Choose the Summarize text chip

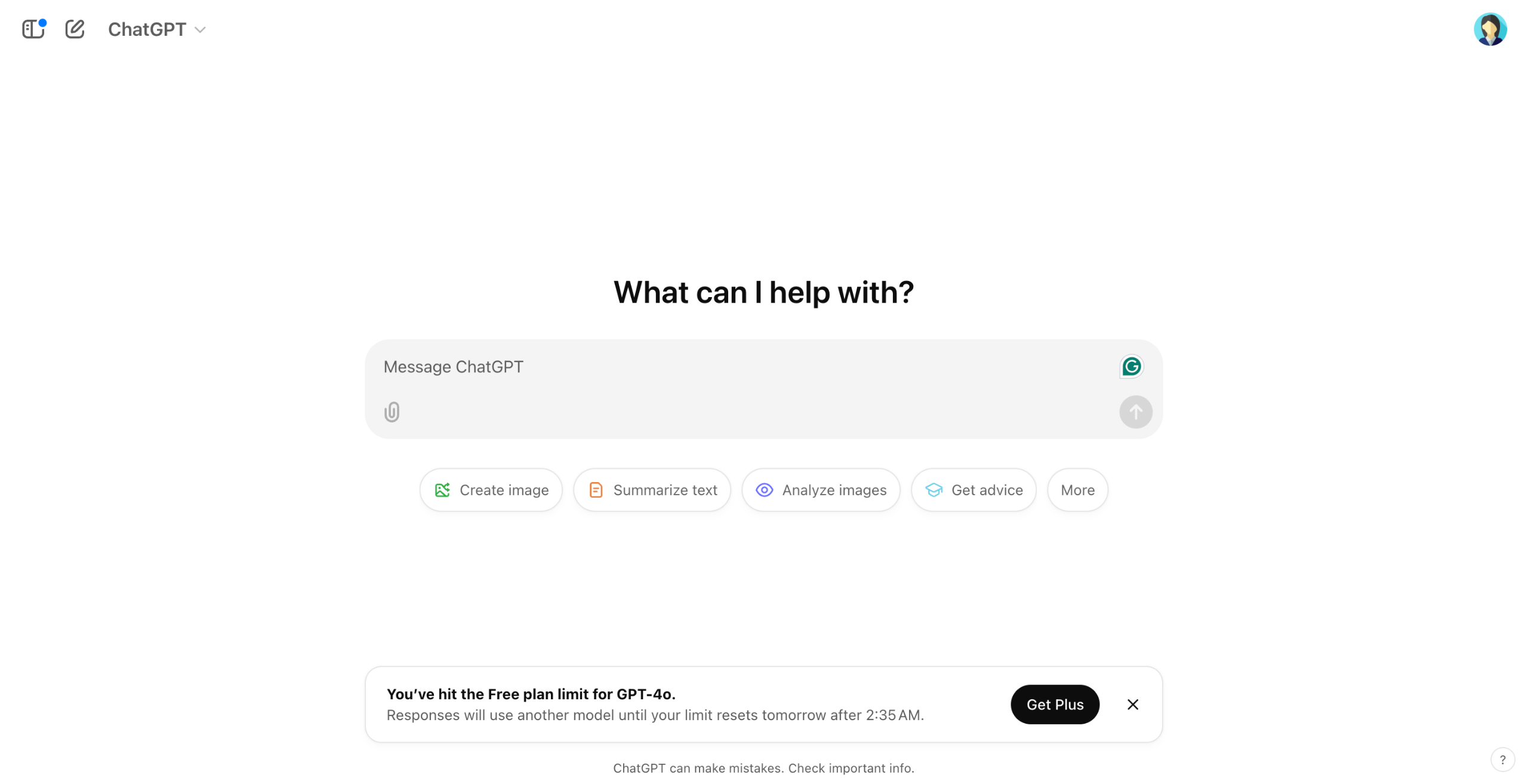tap(652, 490)
